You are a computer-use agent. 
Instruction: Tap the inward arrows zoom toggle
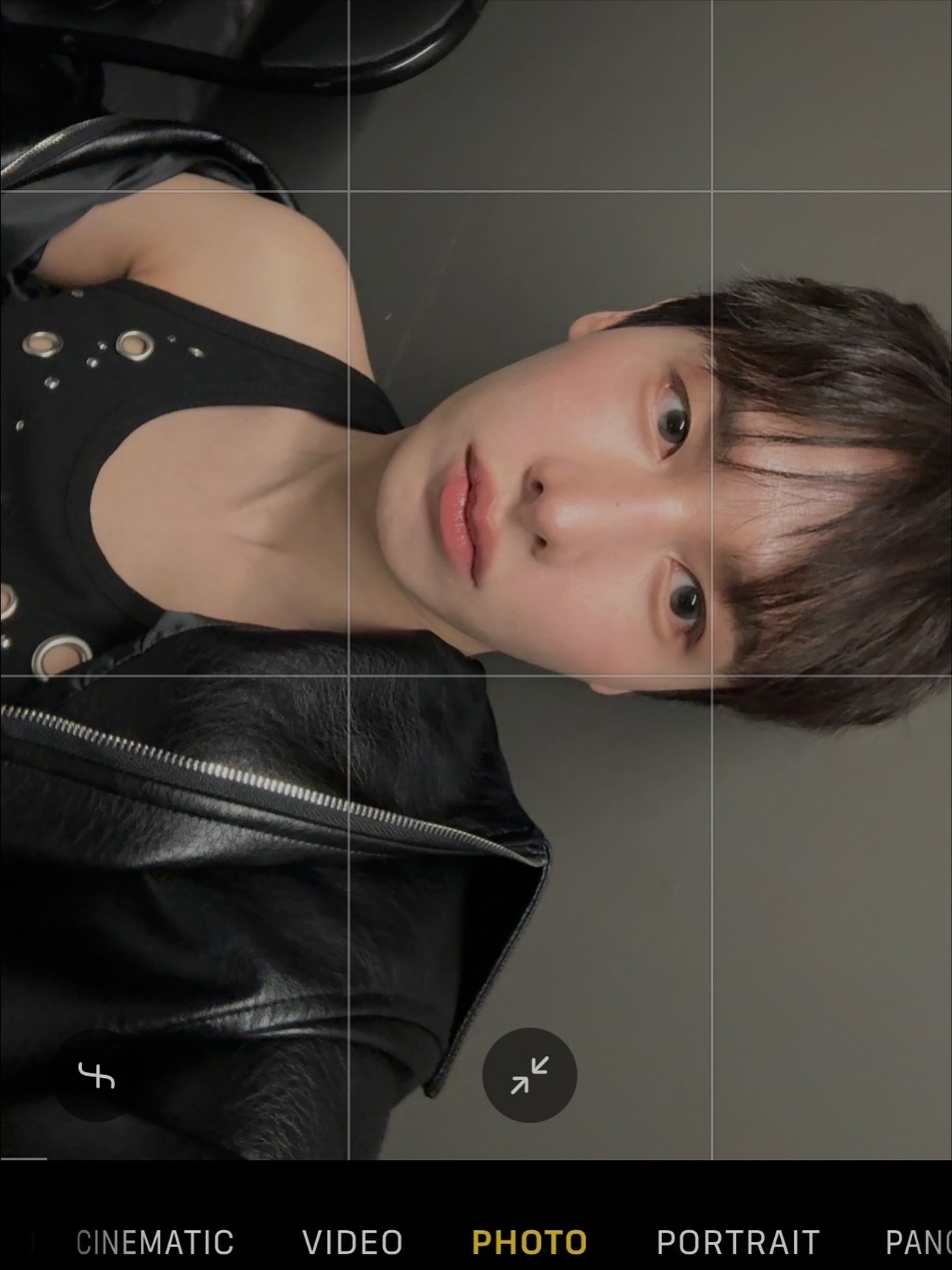(x=530, y=1074)
